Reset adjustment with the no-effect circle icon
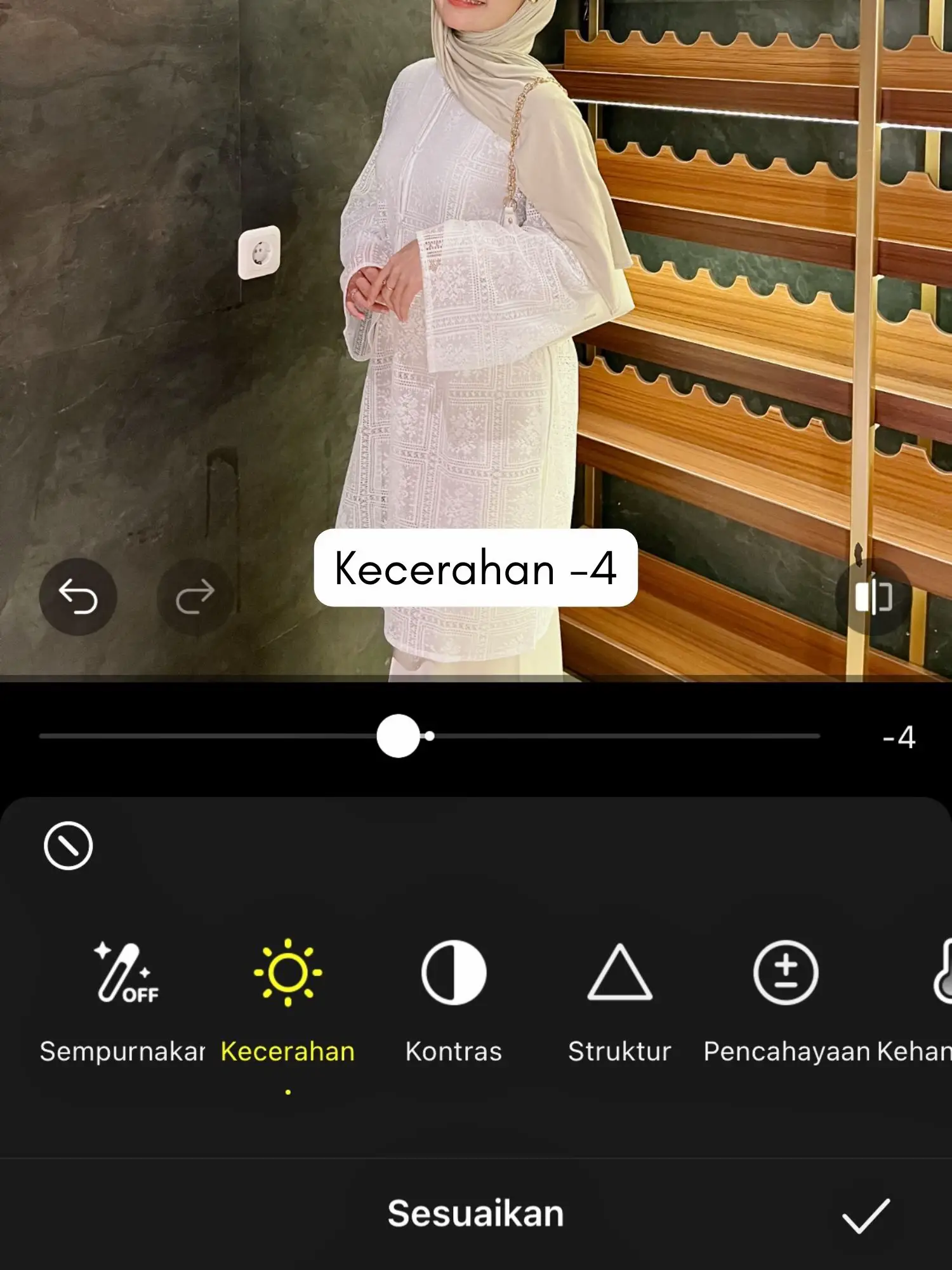Viewport: 952px width, 1270px height. [69, 846]
